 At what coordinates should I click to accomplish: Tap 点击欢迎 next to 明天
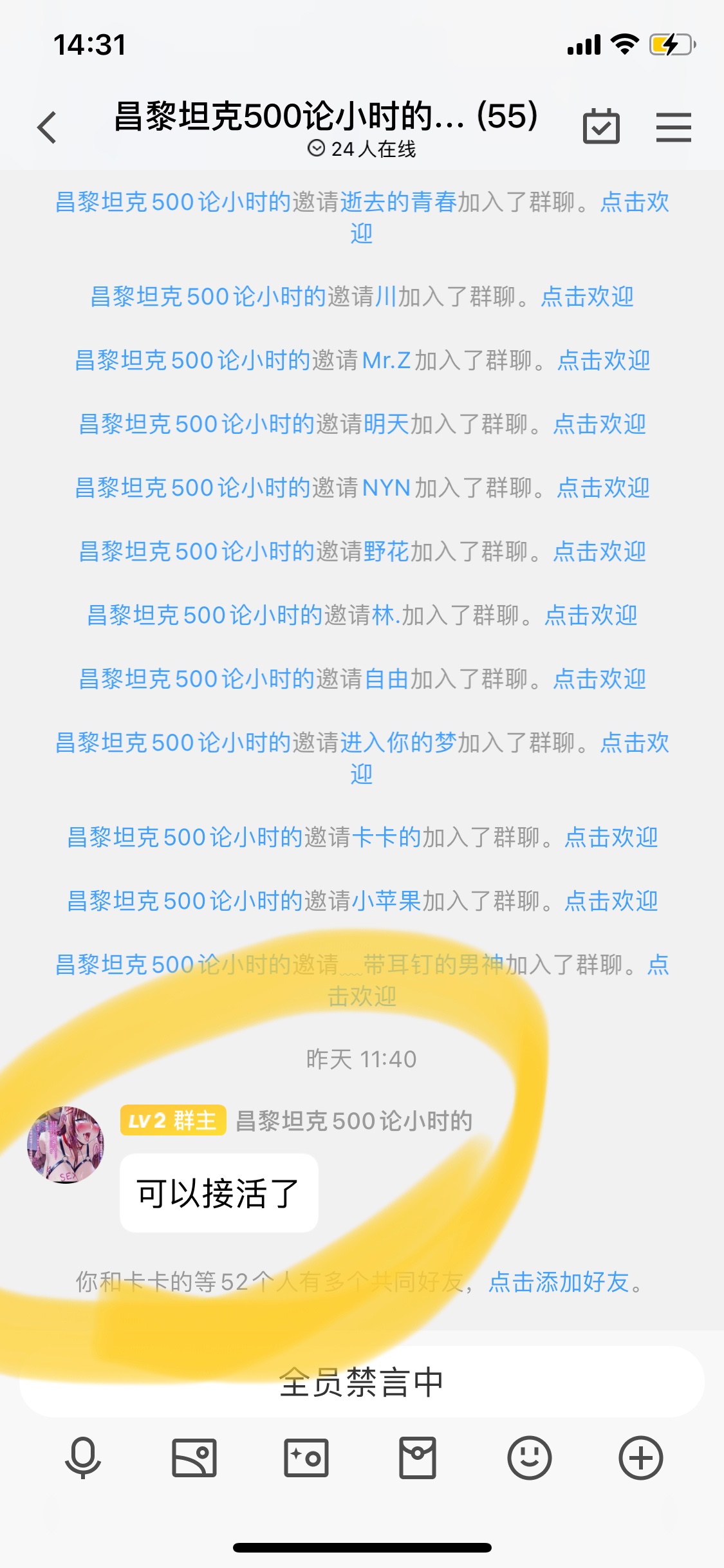[599, 424]
